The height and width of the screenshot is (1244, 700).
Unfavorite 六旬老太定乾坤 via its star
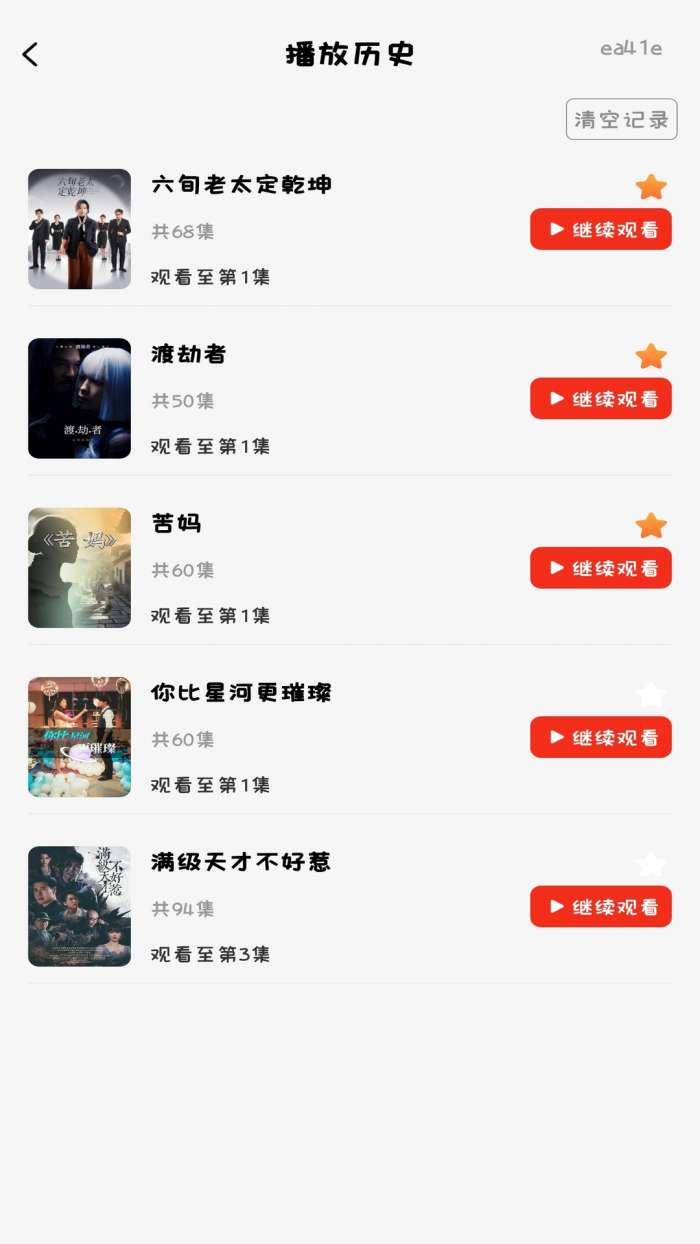coord(651,187)
